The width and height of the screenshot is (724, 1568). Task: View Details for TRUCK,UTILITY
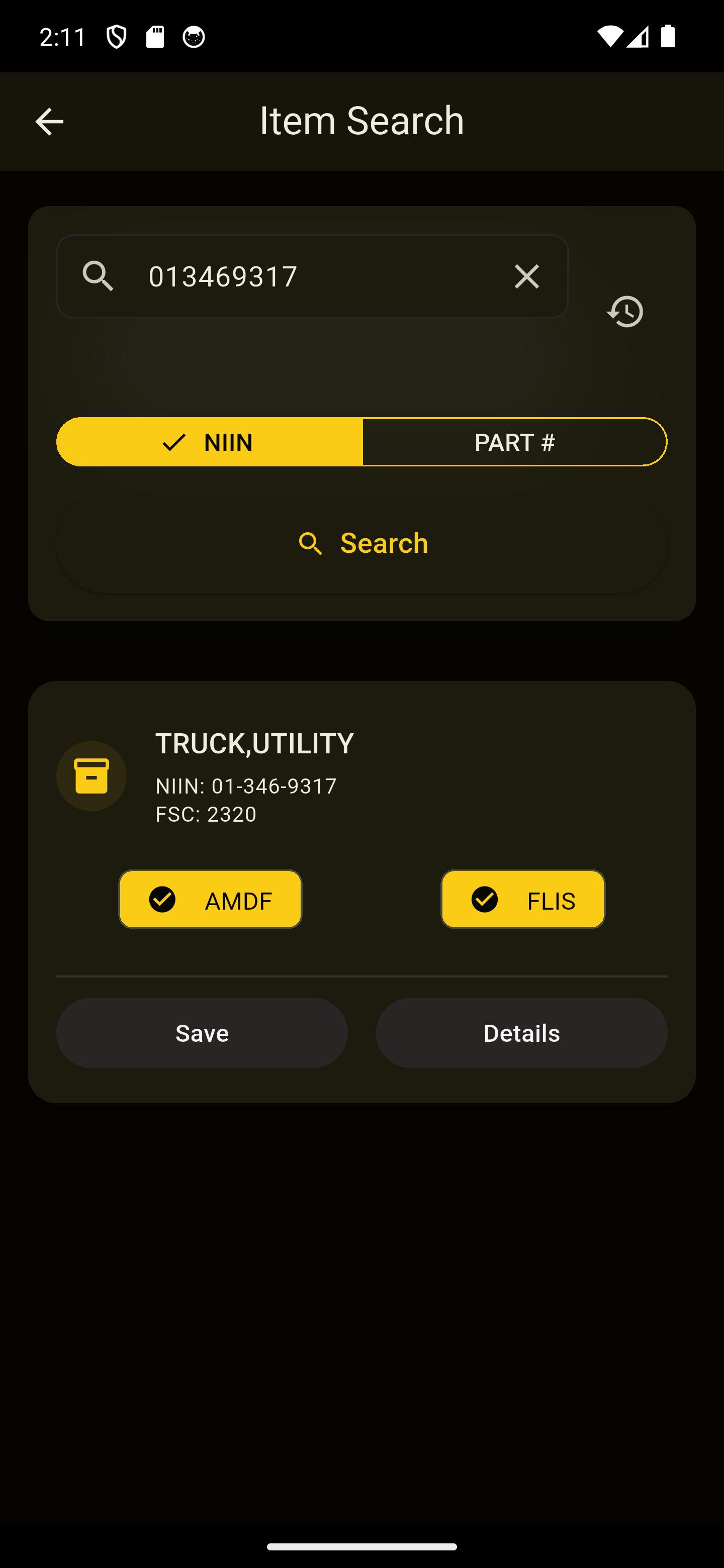(x=521, y=1033)
